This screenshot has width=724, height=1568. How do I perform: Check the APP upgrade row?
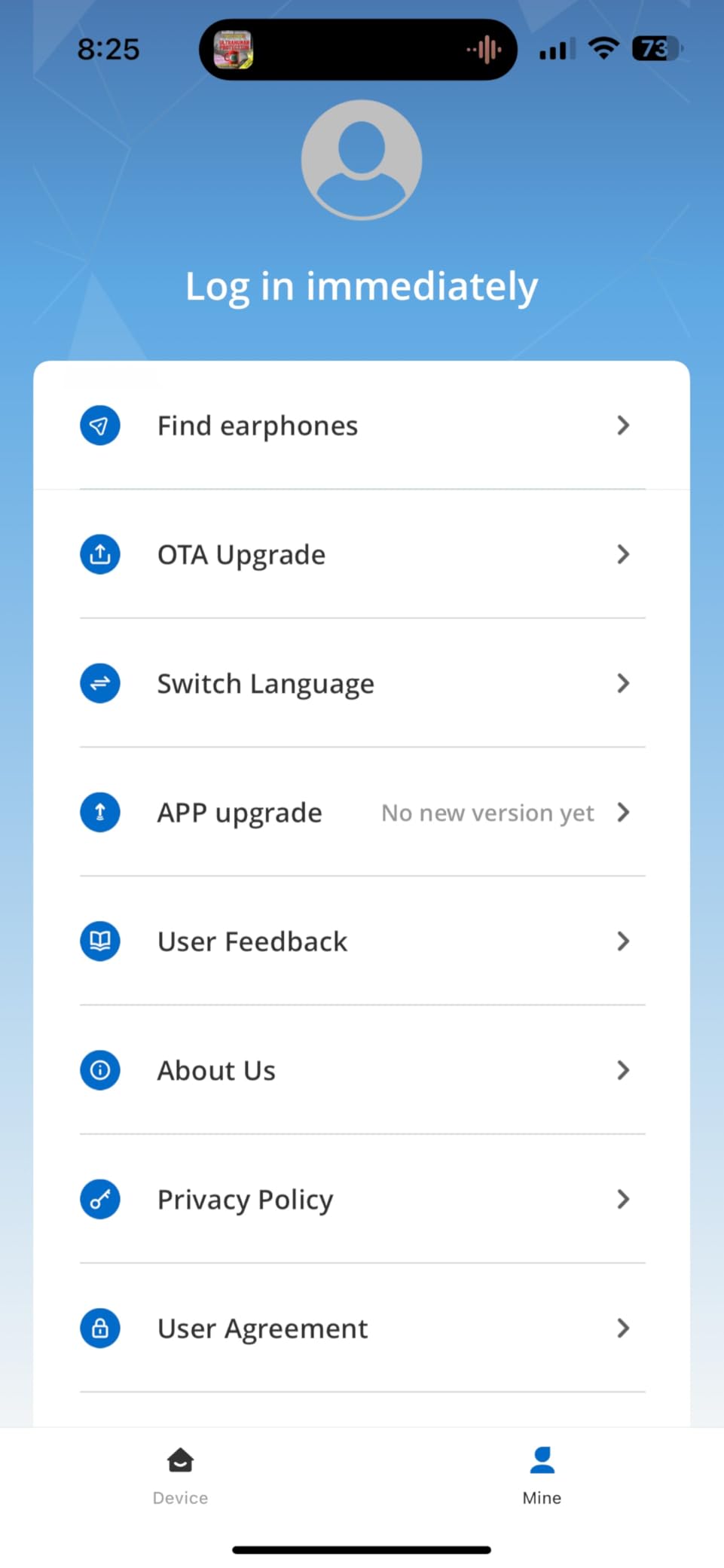pos(362,813)
